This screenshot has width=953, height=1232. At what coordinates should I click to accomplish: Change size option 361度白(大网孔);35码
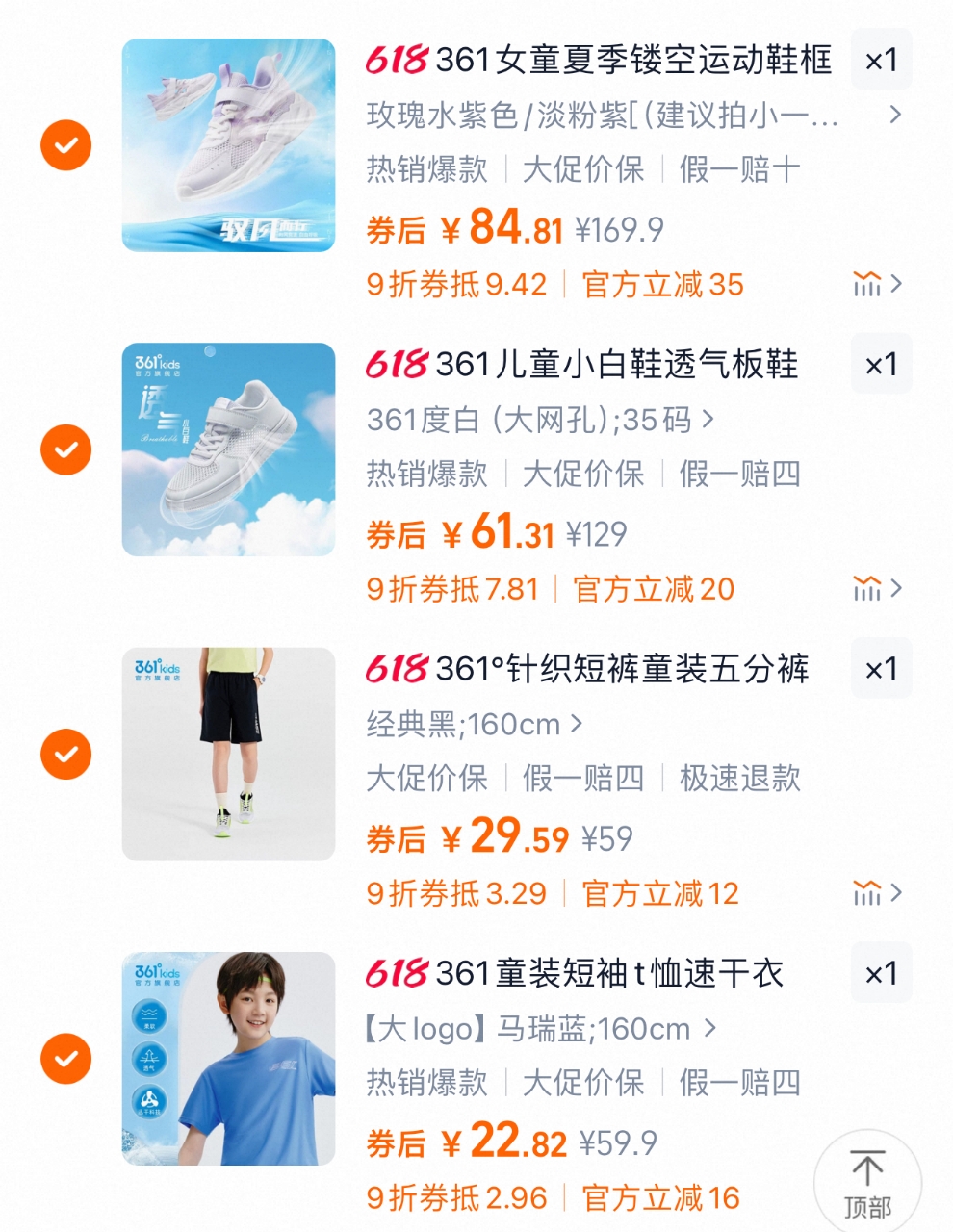coord(539,420)
